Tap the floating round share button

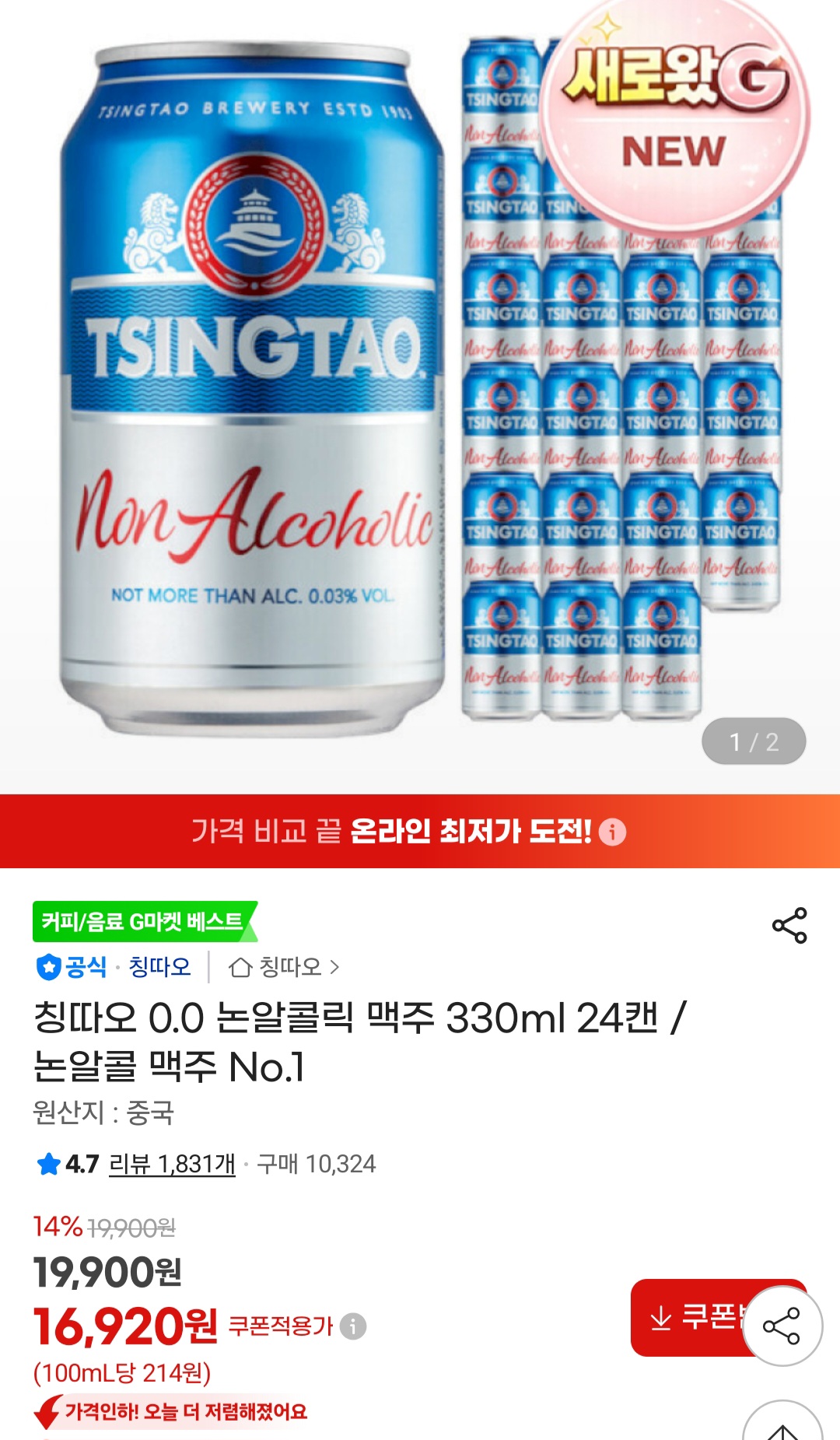click(782, 1326)
